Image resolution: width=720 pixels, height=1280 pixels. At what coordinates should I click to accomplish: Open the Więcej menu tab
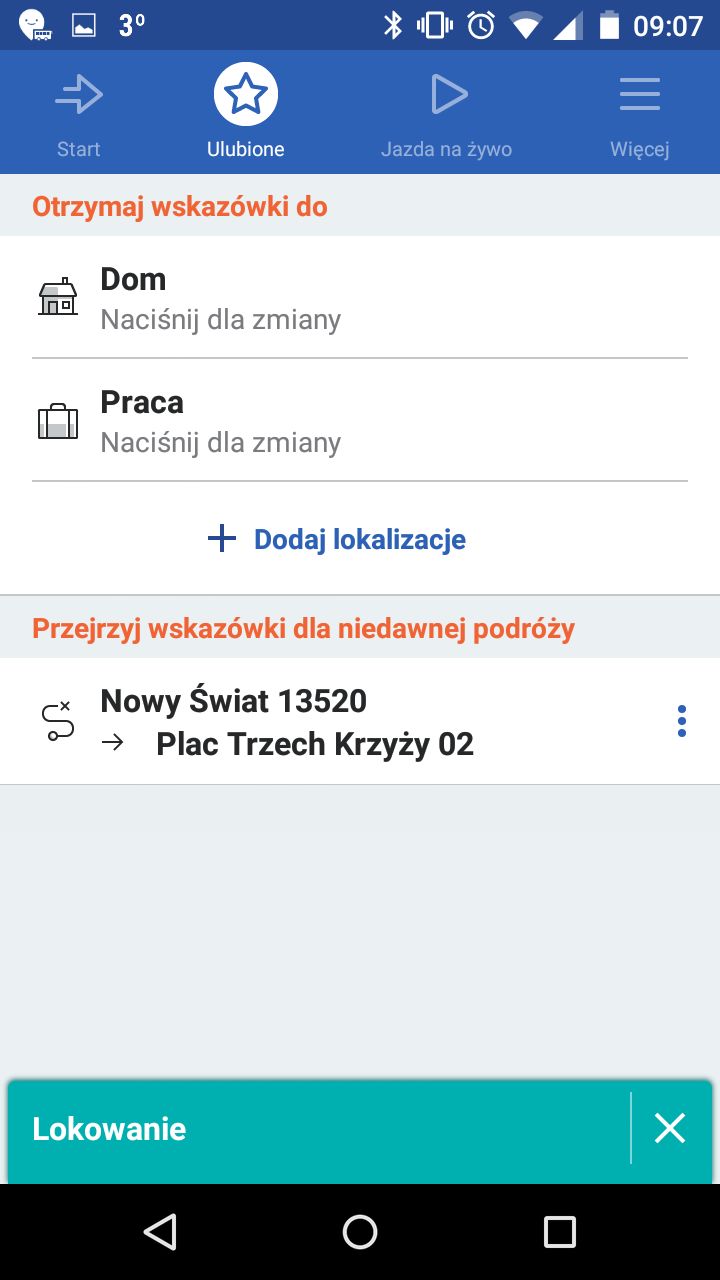coord(640,112)
